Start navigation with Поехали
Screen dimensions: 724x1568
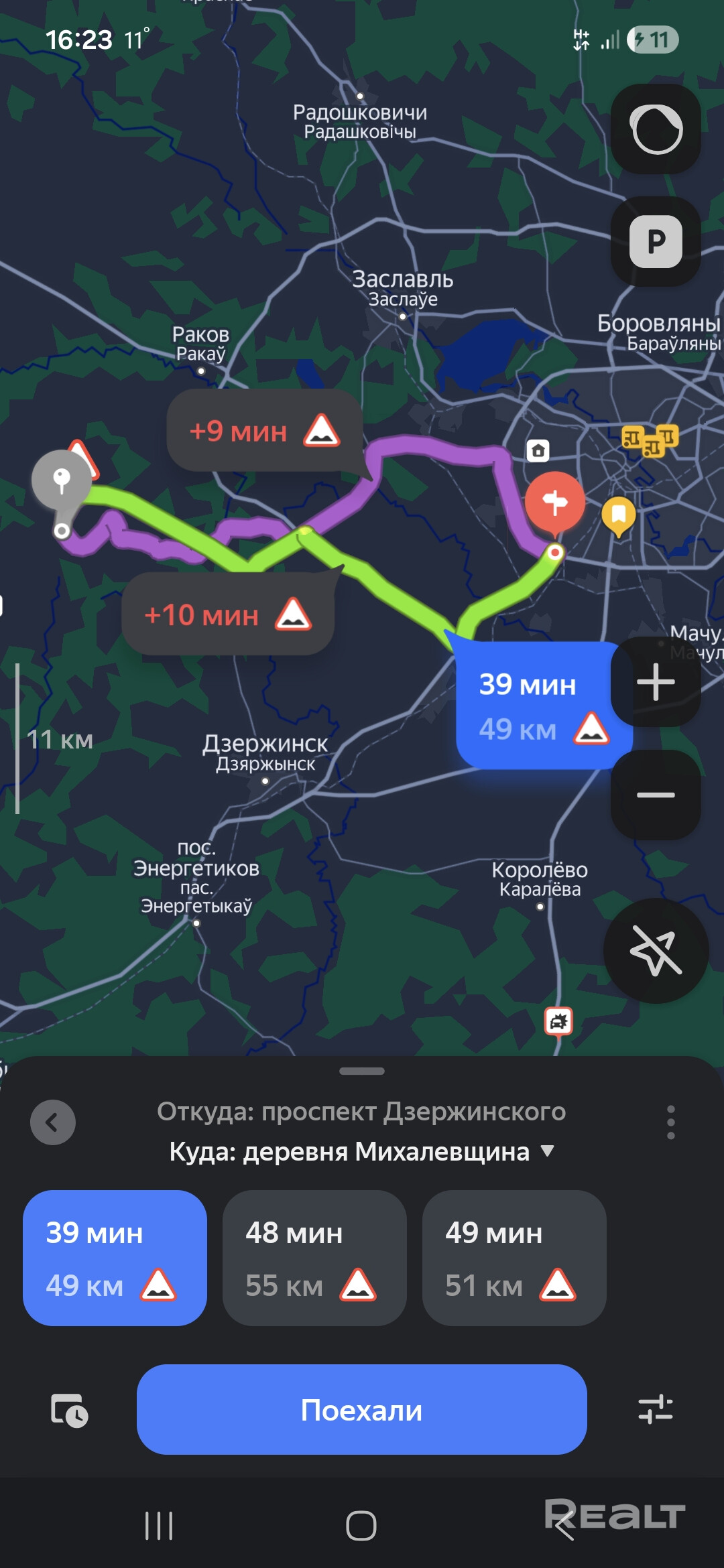[x=362, y=1410]
